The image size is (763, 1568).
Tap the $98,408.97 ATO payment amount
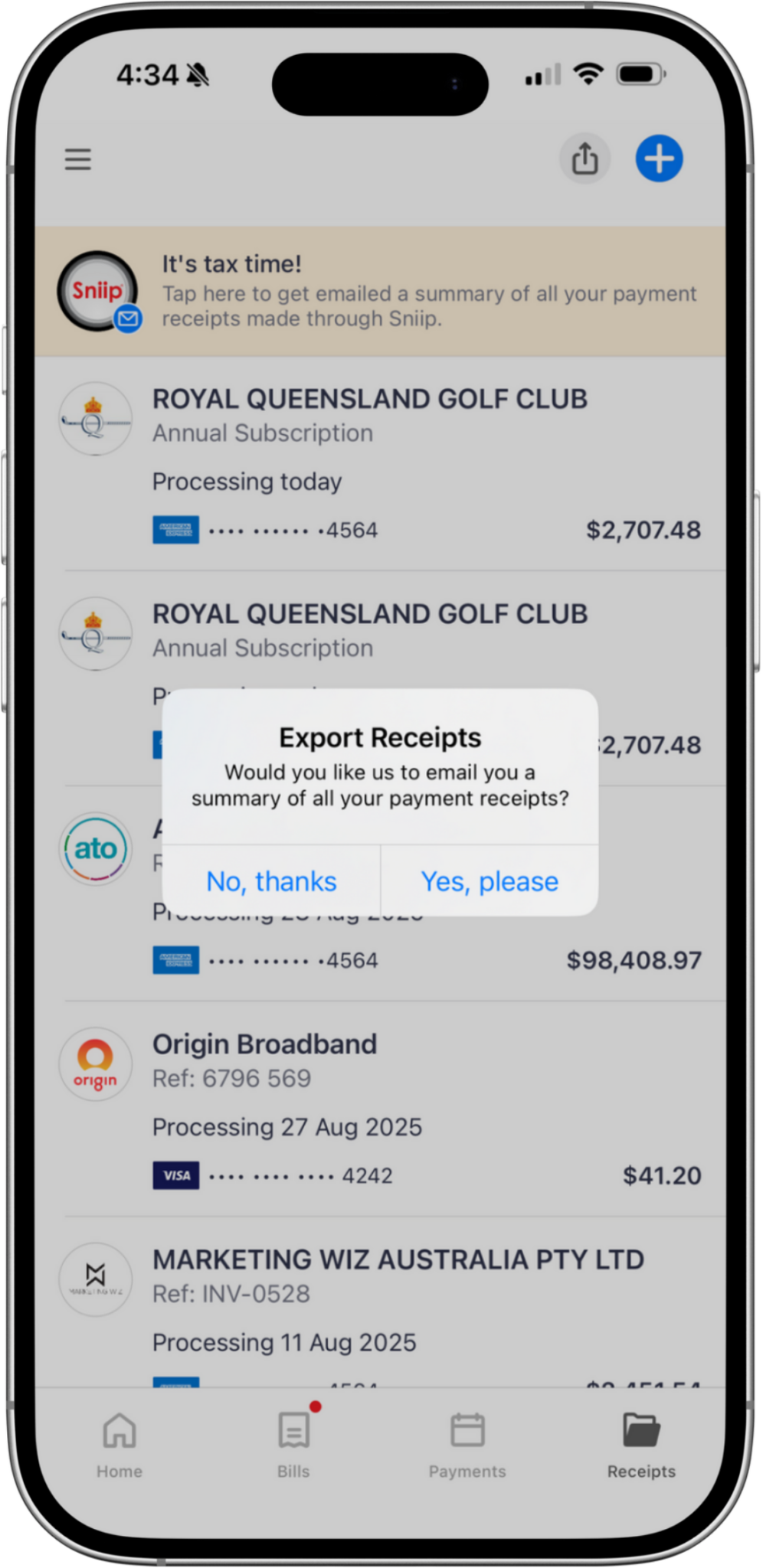634,959
